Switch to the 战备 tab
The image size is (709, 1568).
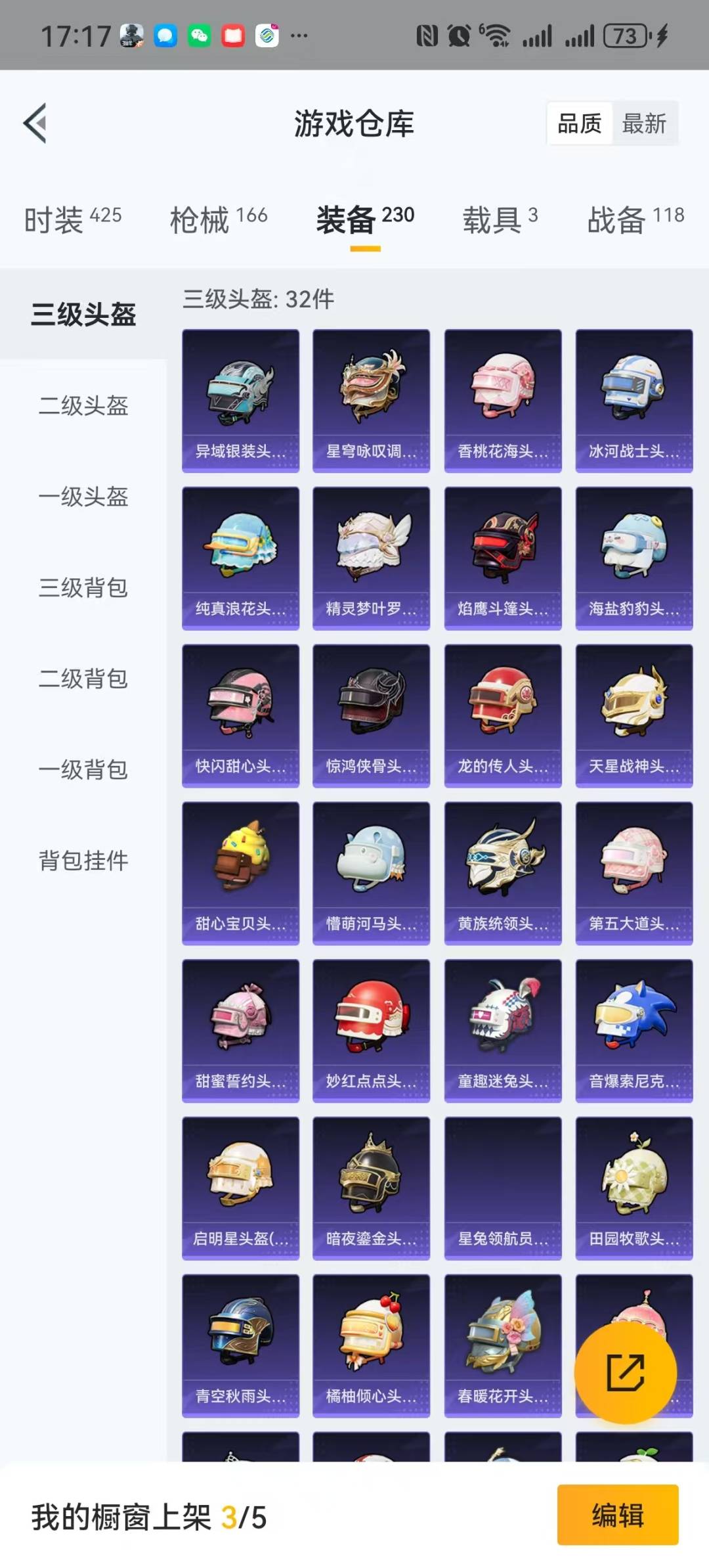[635, 219]
